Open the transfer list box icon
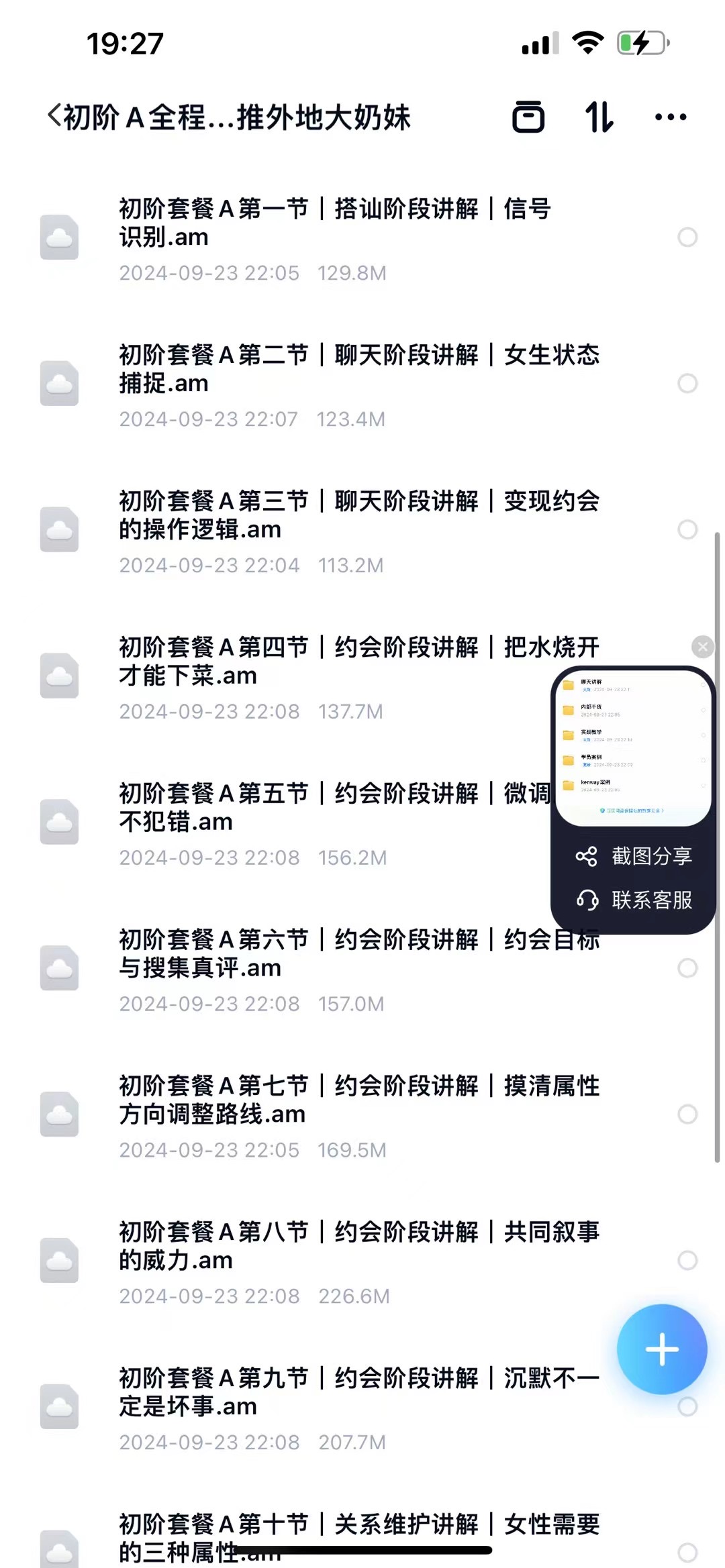 (528, 117)
